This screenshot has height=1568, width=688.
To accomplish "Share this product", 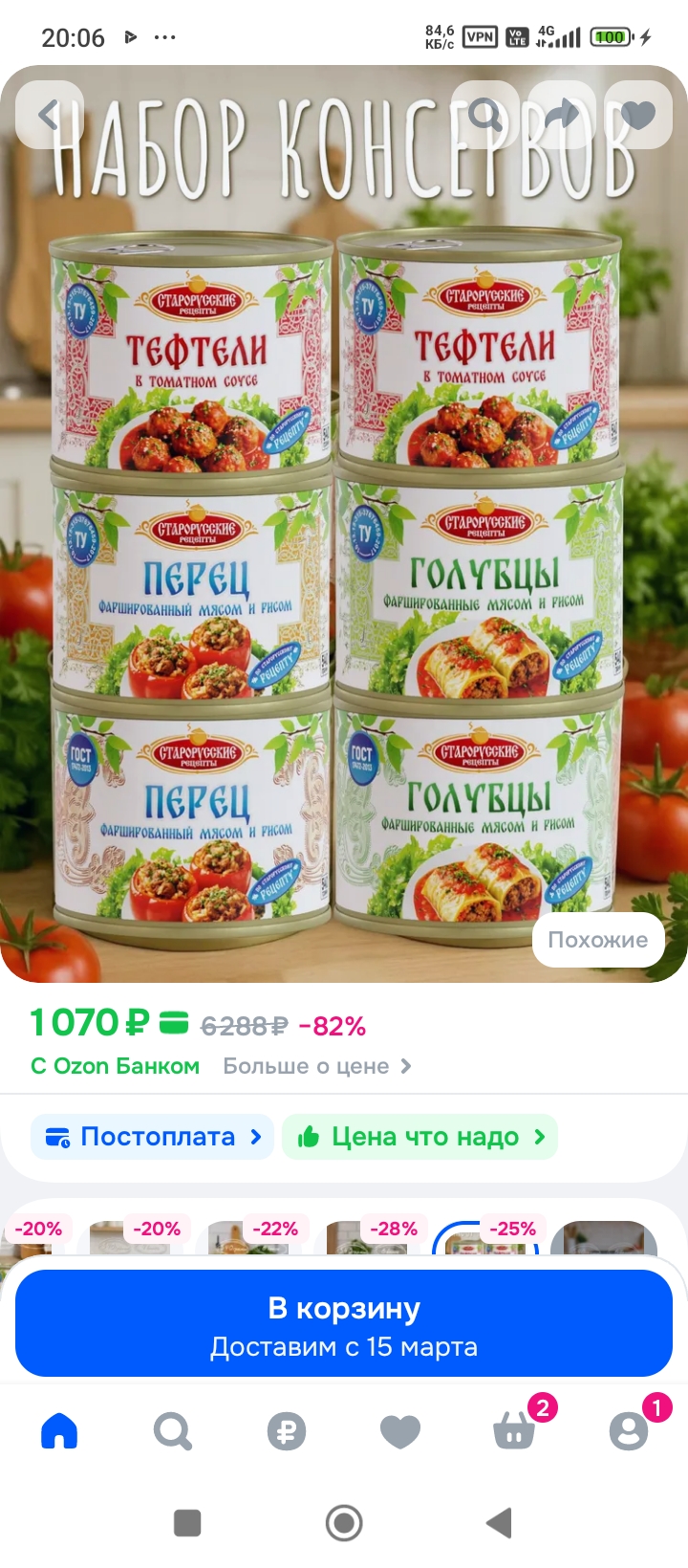I will [x=562, y=116].
